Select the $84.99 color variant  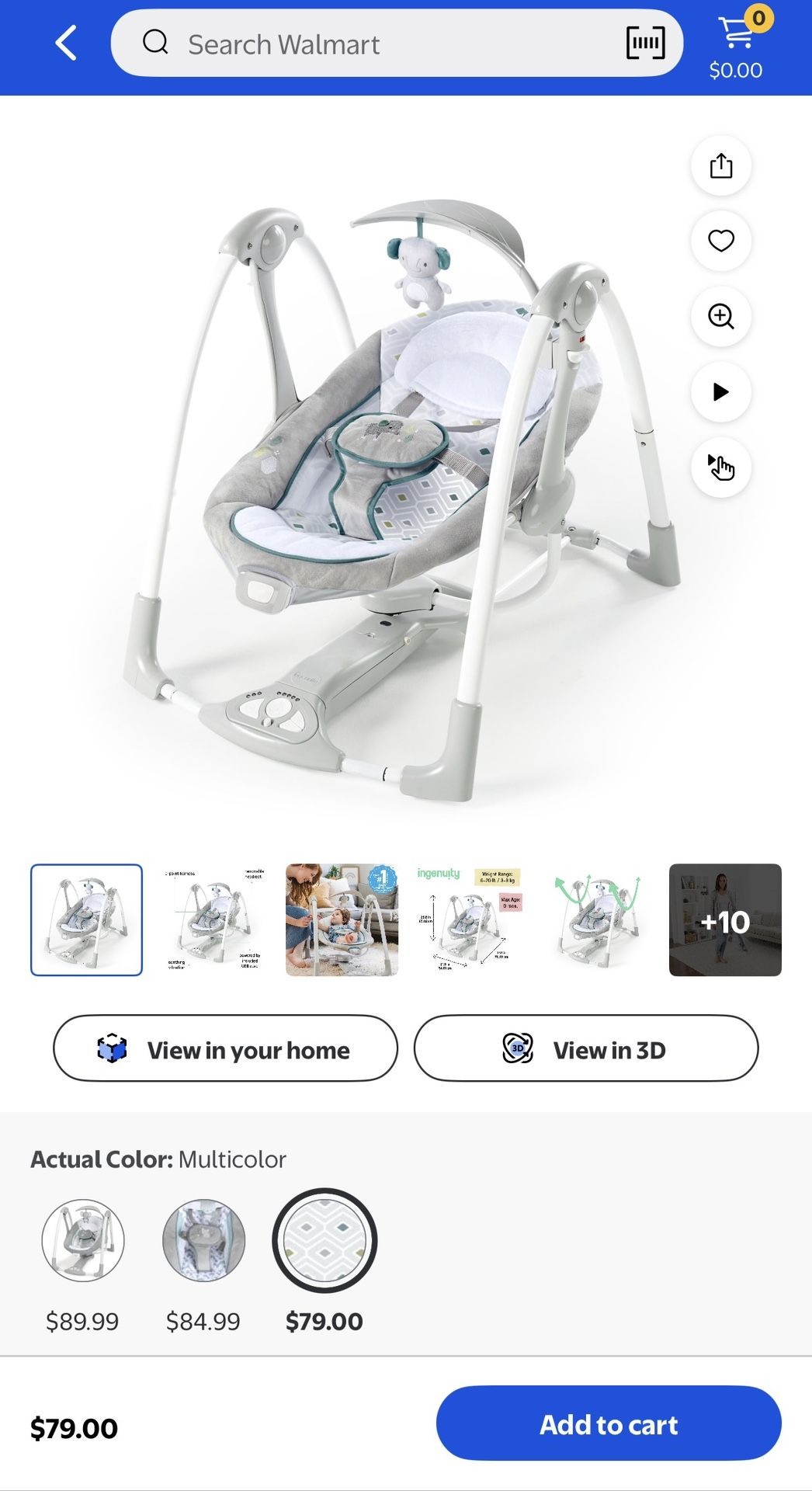point(203,1241)
